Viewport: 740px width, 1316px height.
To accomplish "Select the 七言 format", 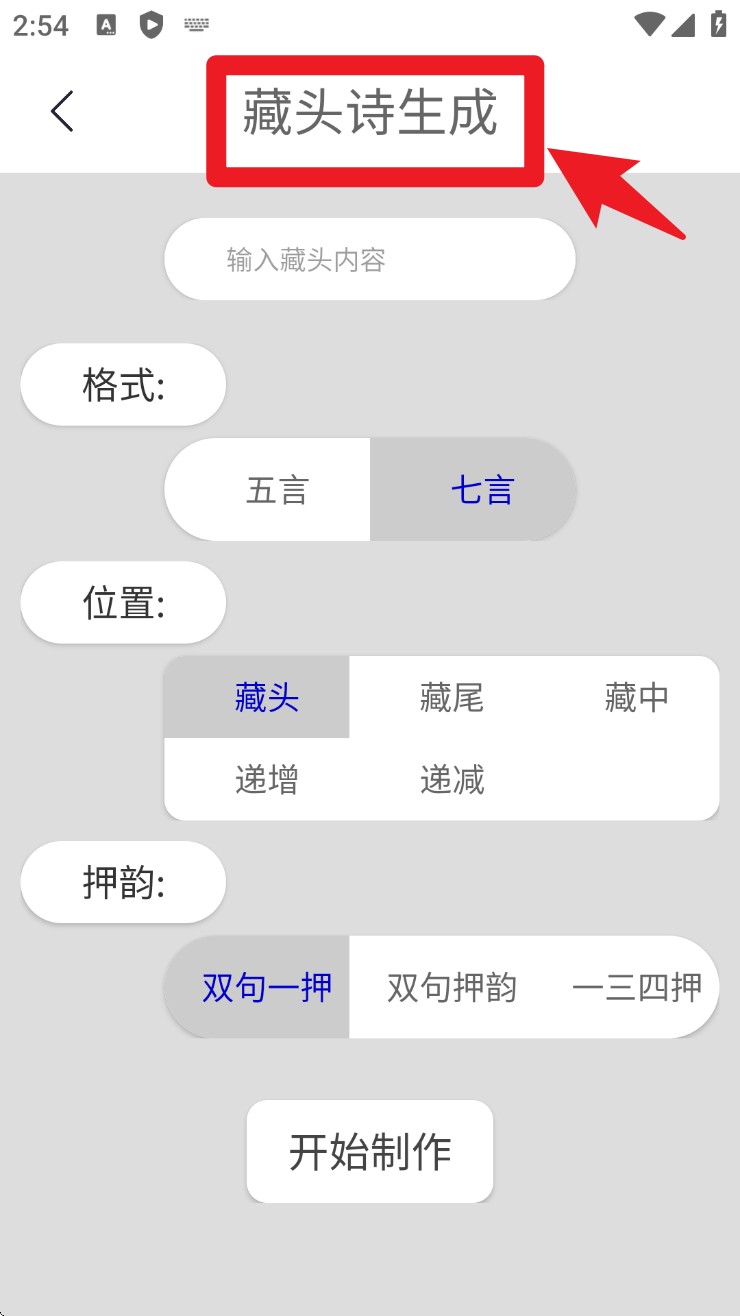I will (x=473, y=490).
